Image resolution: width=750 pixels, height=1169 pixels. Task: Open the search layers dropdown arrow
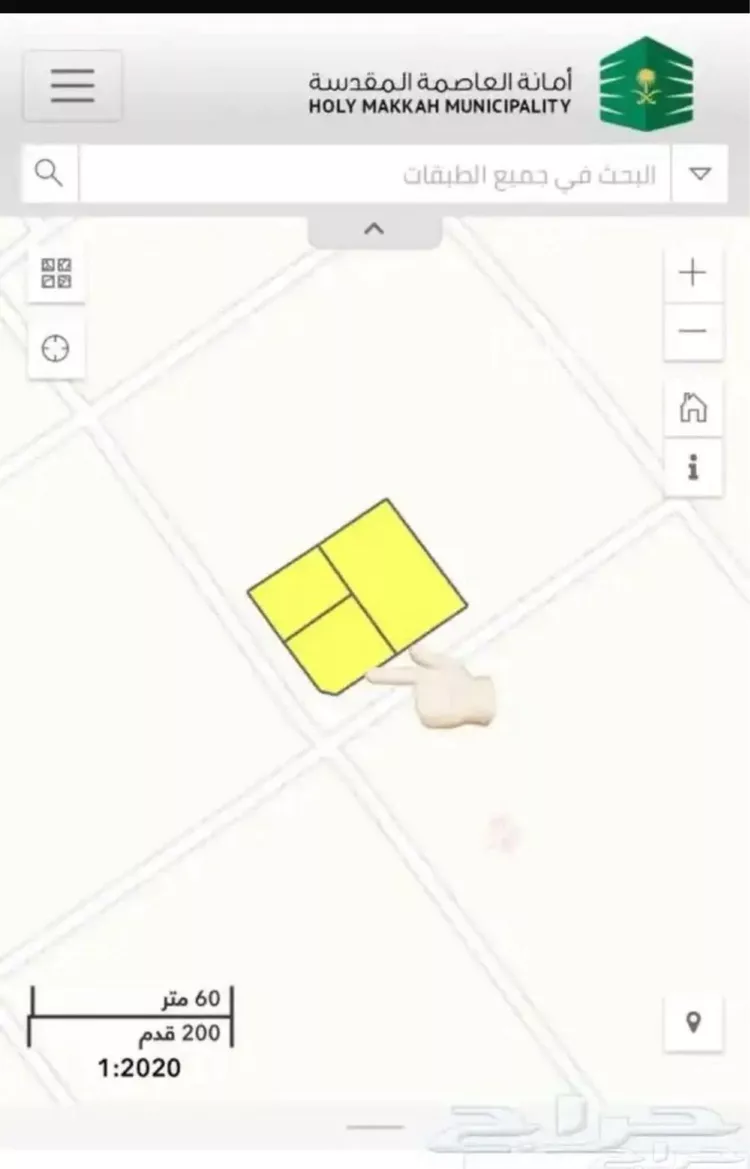[x=700, y=174]
